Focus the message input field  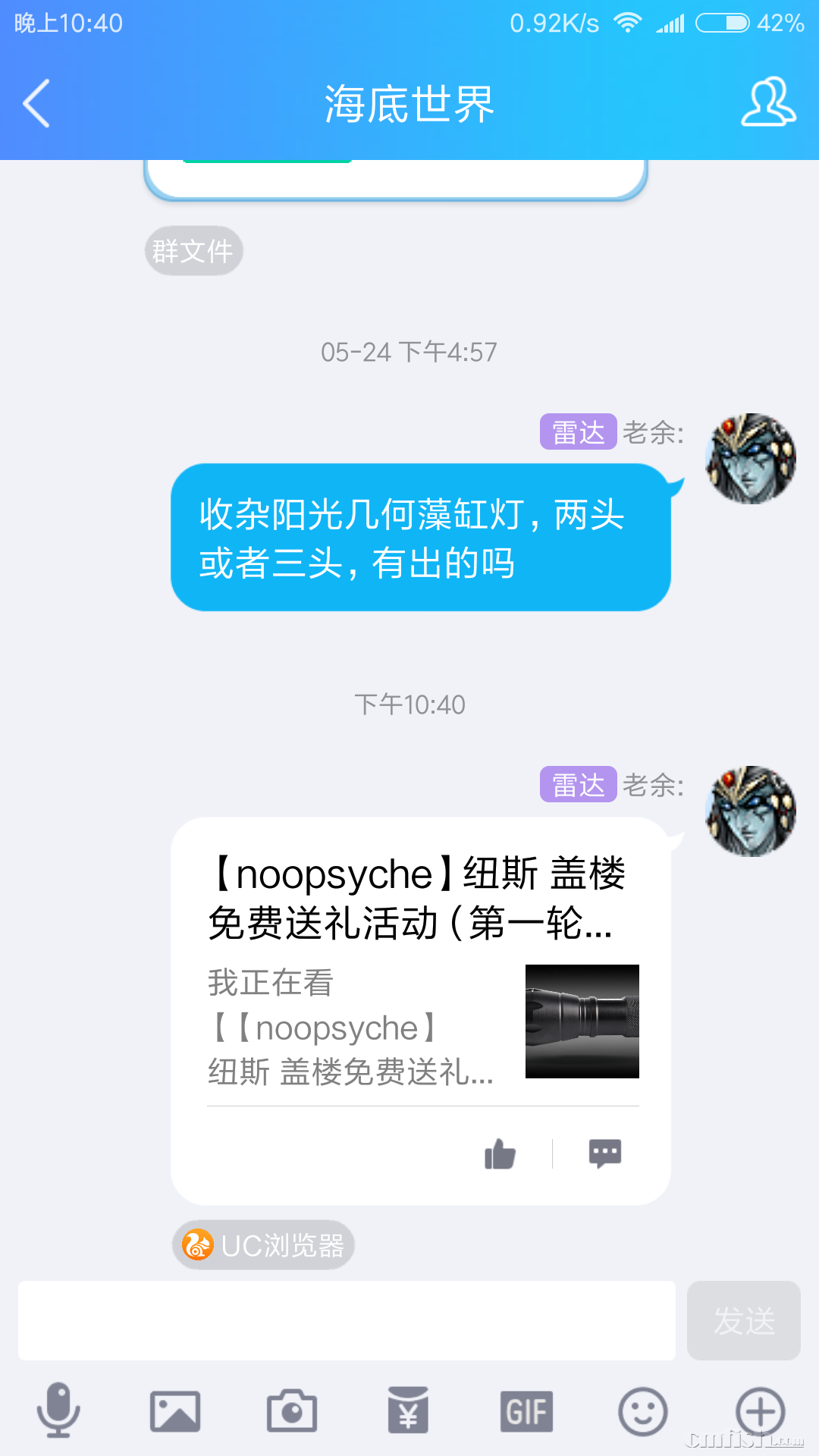(x=347, y=1320)
